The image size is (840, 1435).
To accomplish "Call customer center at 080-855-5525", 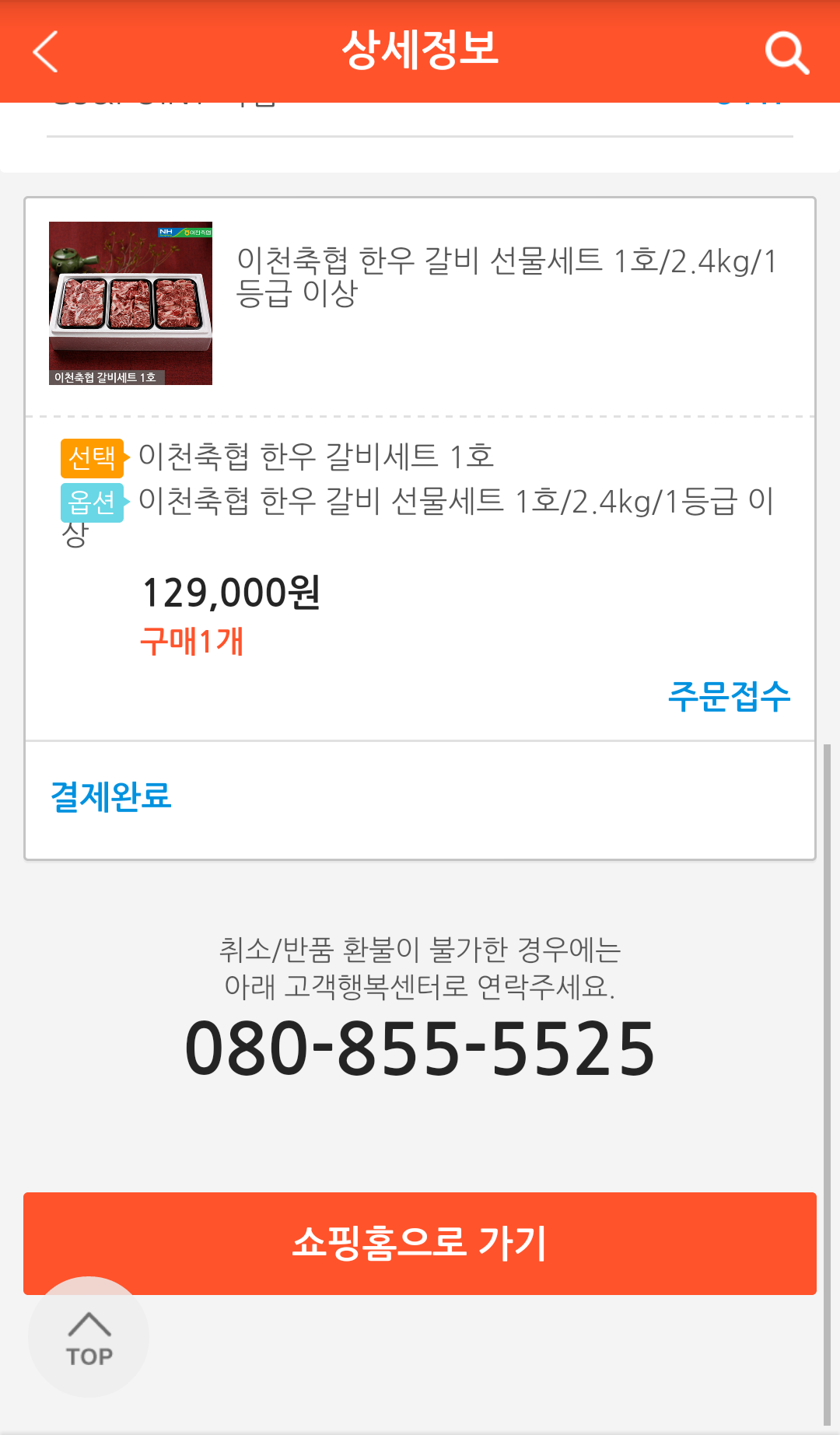I will [x=420, y=1049].
